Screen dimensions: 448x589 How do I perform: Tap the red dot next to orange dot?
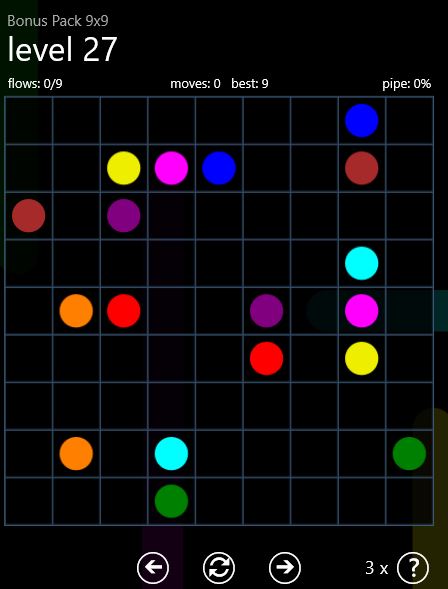pos(124,311)
